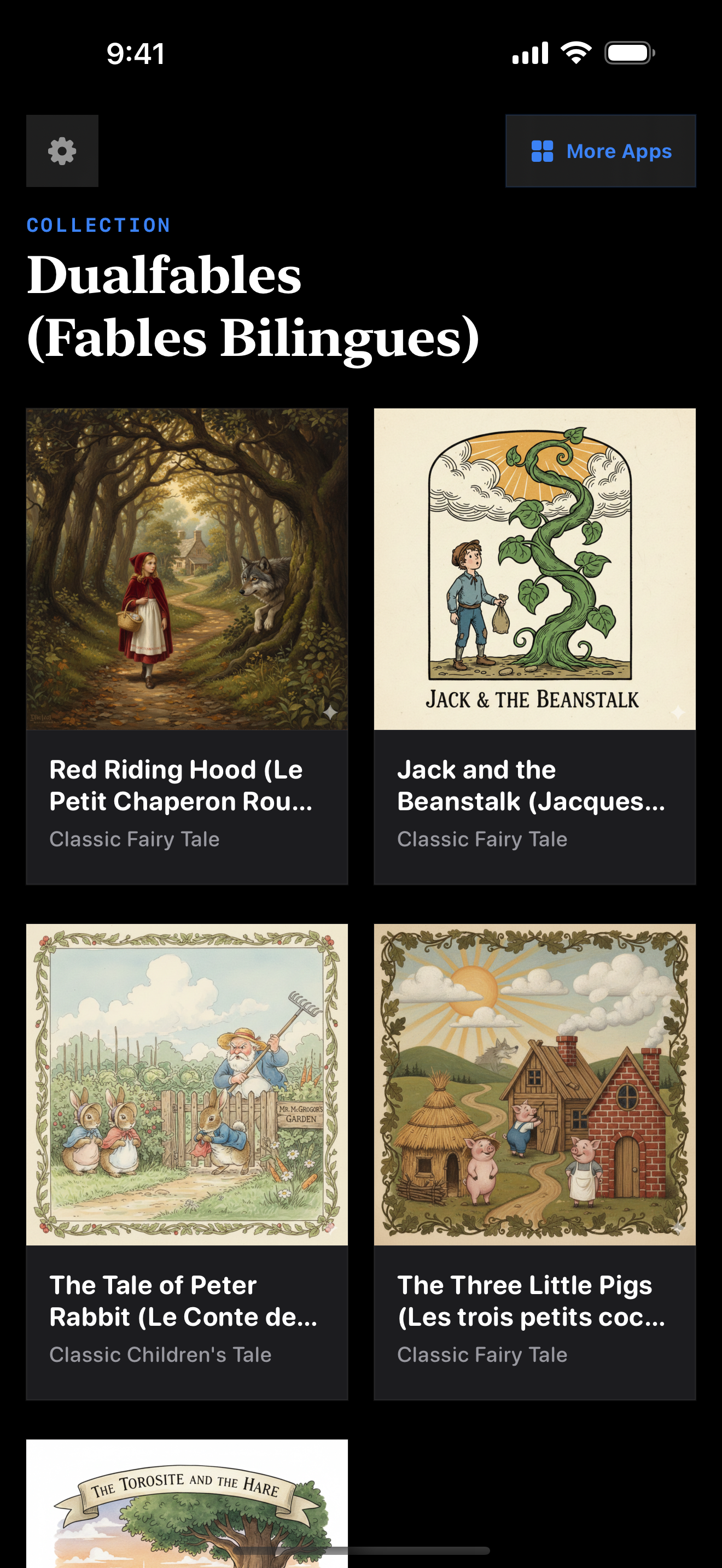The height and width of the screenshot is (1568, 722).
Task: Open the settings gear
Action: (62, 151)
